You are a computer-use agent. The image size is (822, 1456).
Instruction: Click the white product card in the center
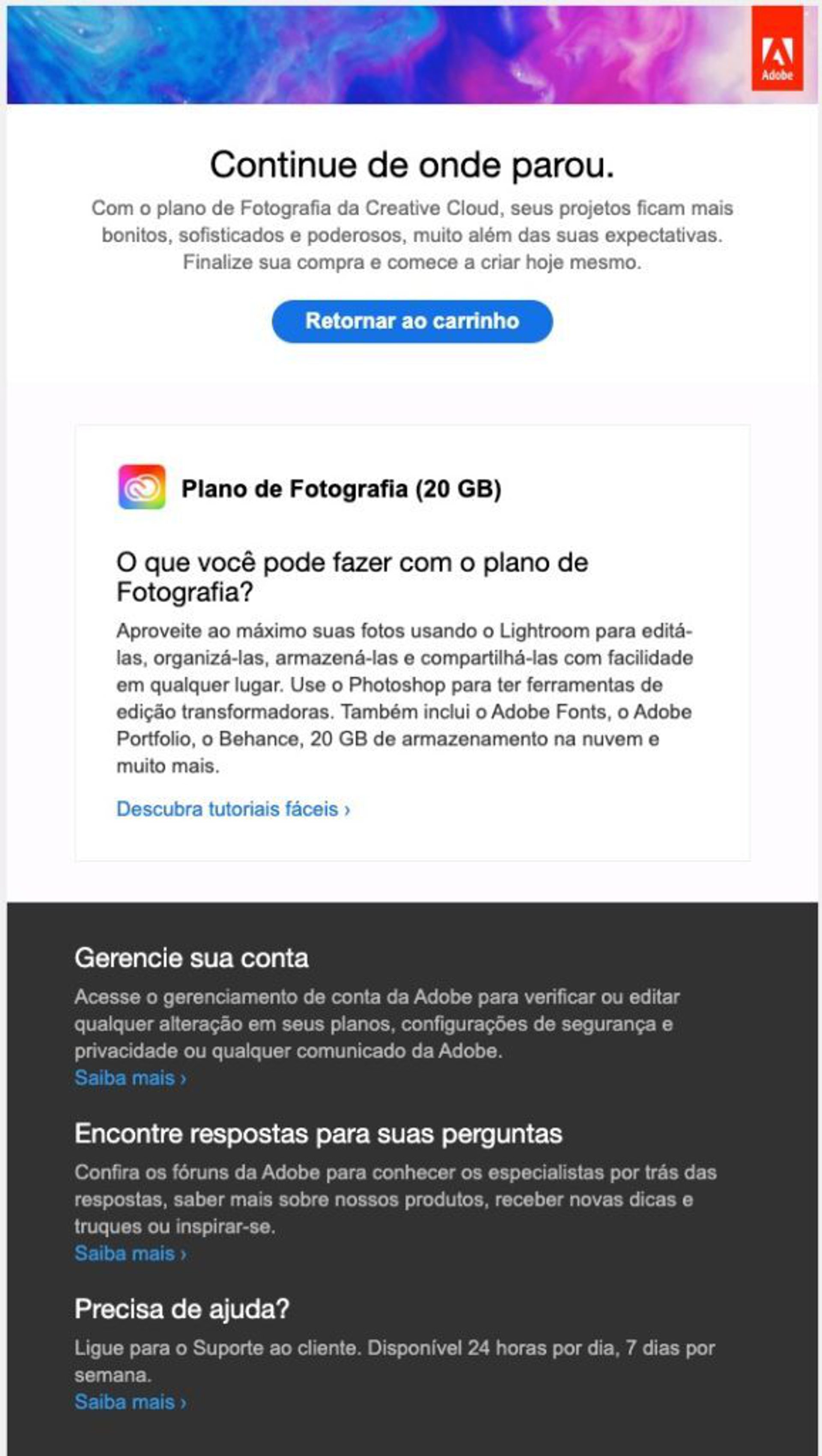click(411, 645)
